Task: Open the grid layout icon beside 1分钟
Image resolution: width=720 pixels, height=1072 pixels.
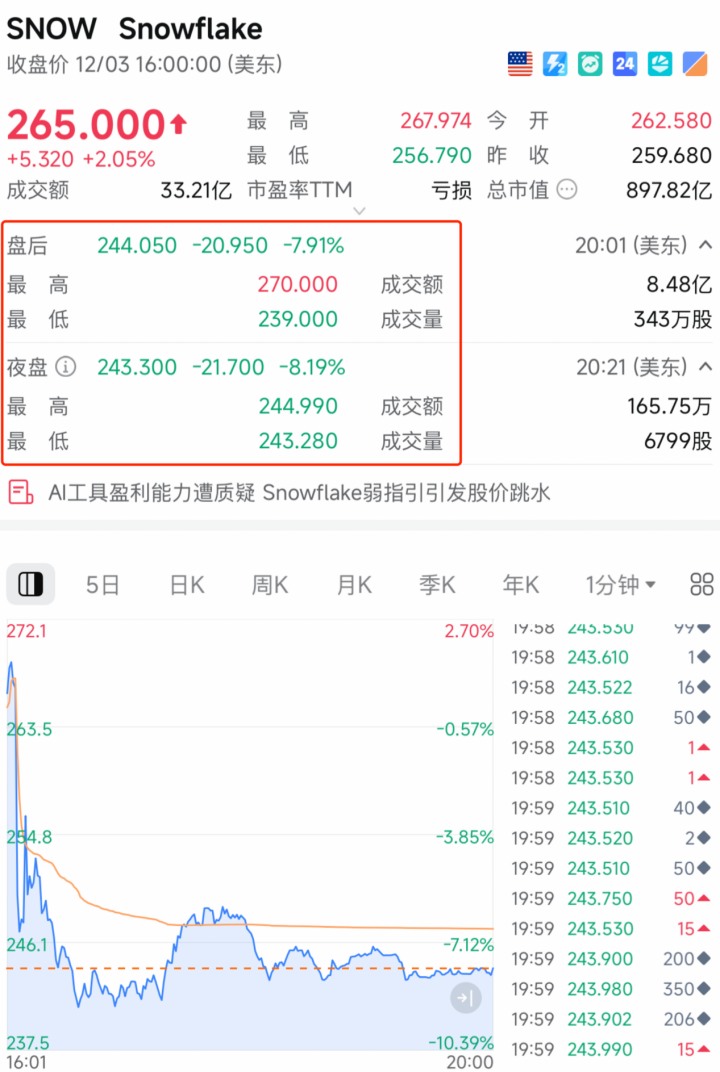Action: click(x=701, y=584)
